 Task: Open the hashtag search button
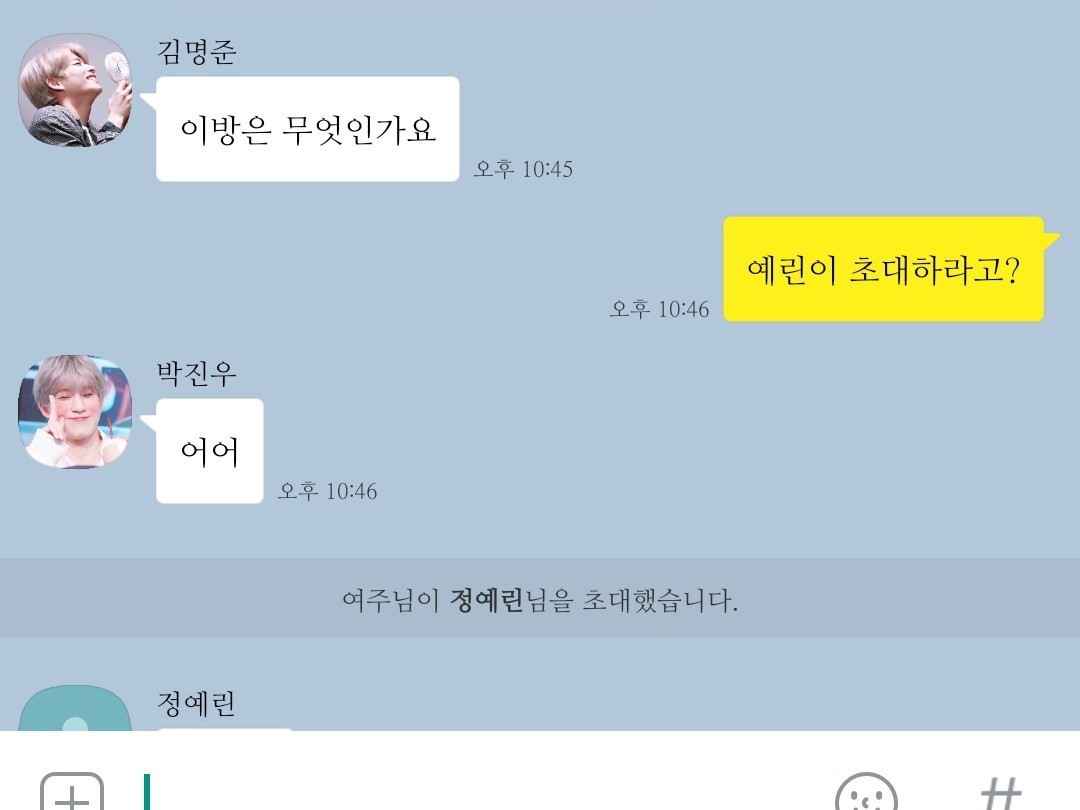click(x=1000, y=792)
